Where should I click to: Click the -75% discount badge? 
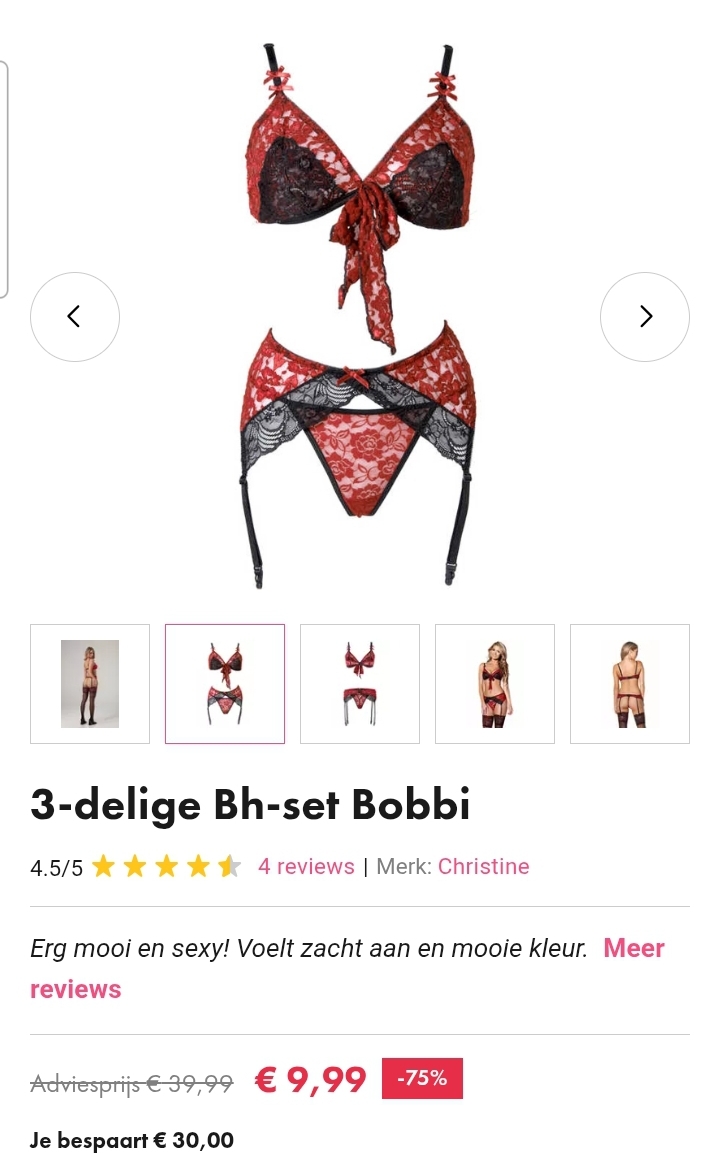pyautogui.click(x=422, y=1078)
